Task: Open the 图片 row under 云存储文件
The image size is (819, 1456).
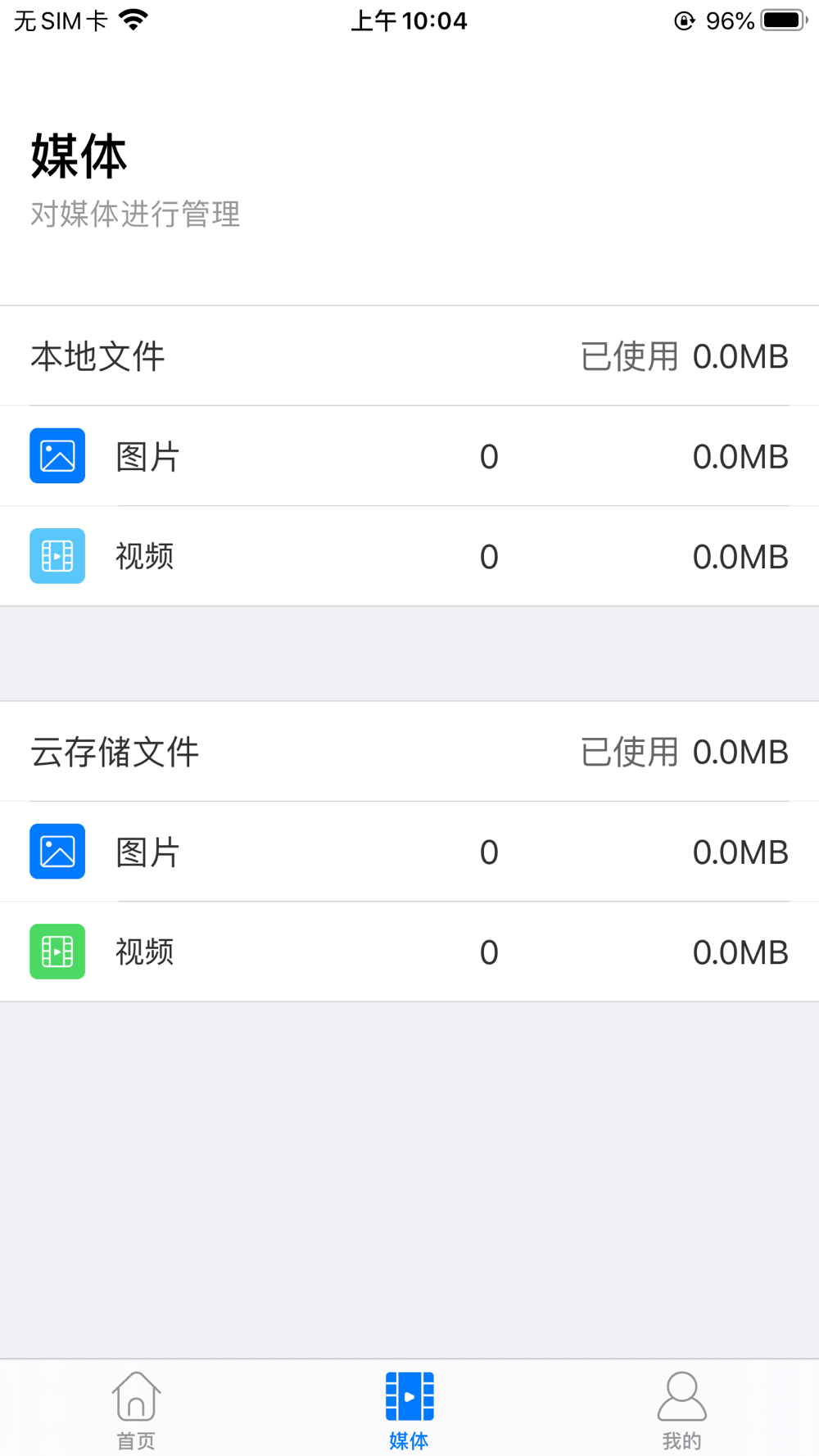Action: click(x=409, y=852)
